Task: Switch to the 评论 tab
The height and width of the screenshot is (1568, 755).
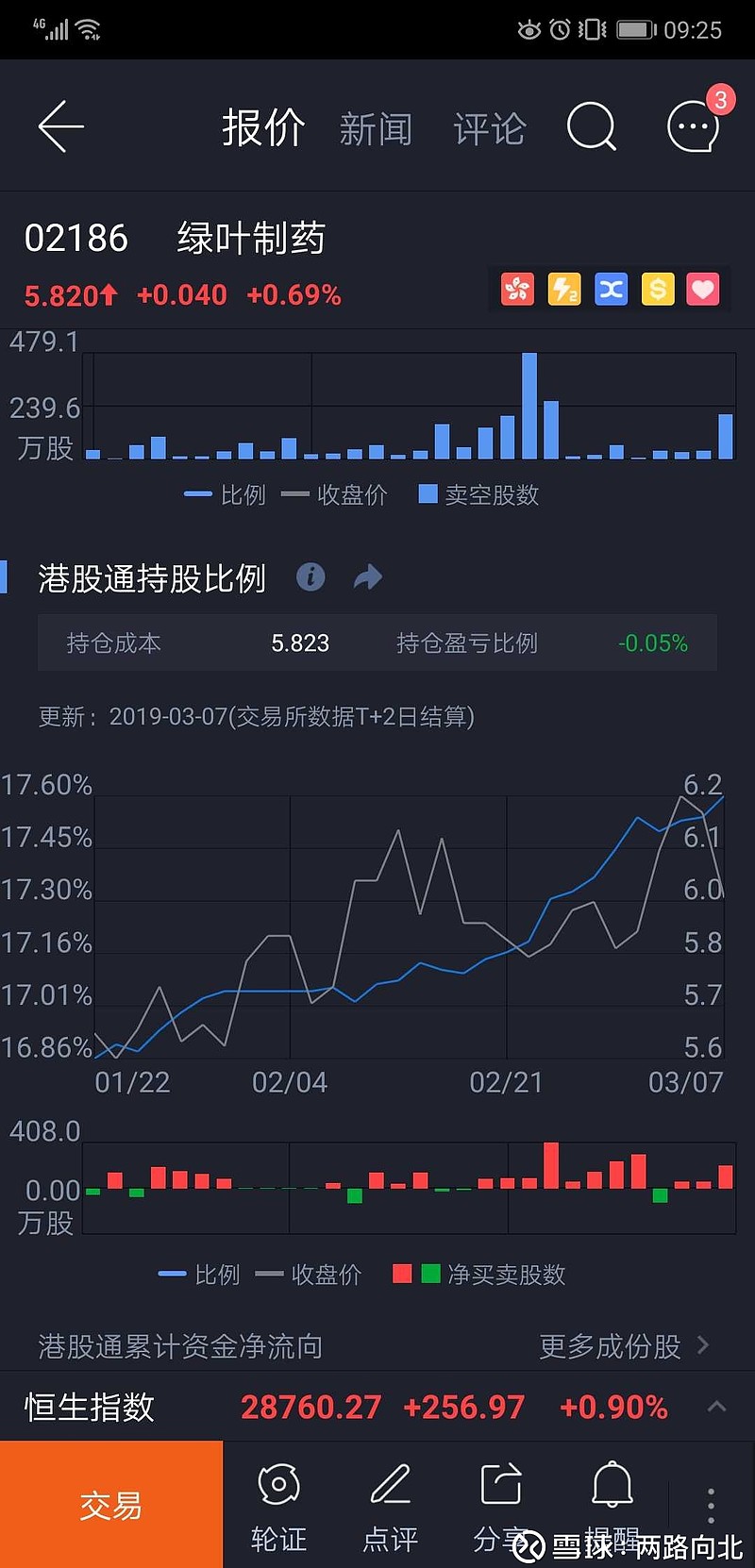Action: pos(489,129)
